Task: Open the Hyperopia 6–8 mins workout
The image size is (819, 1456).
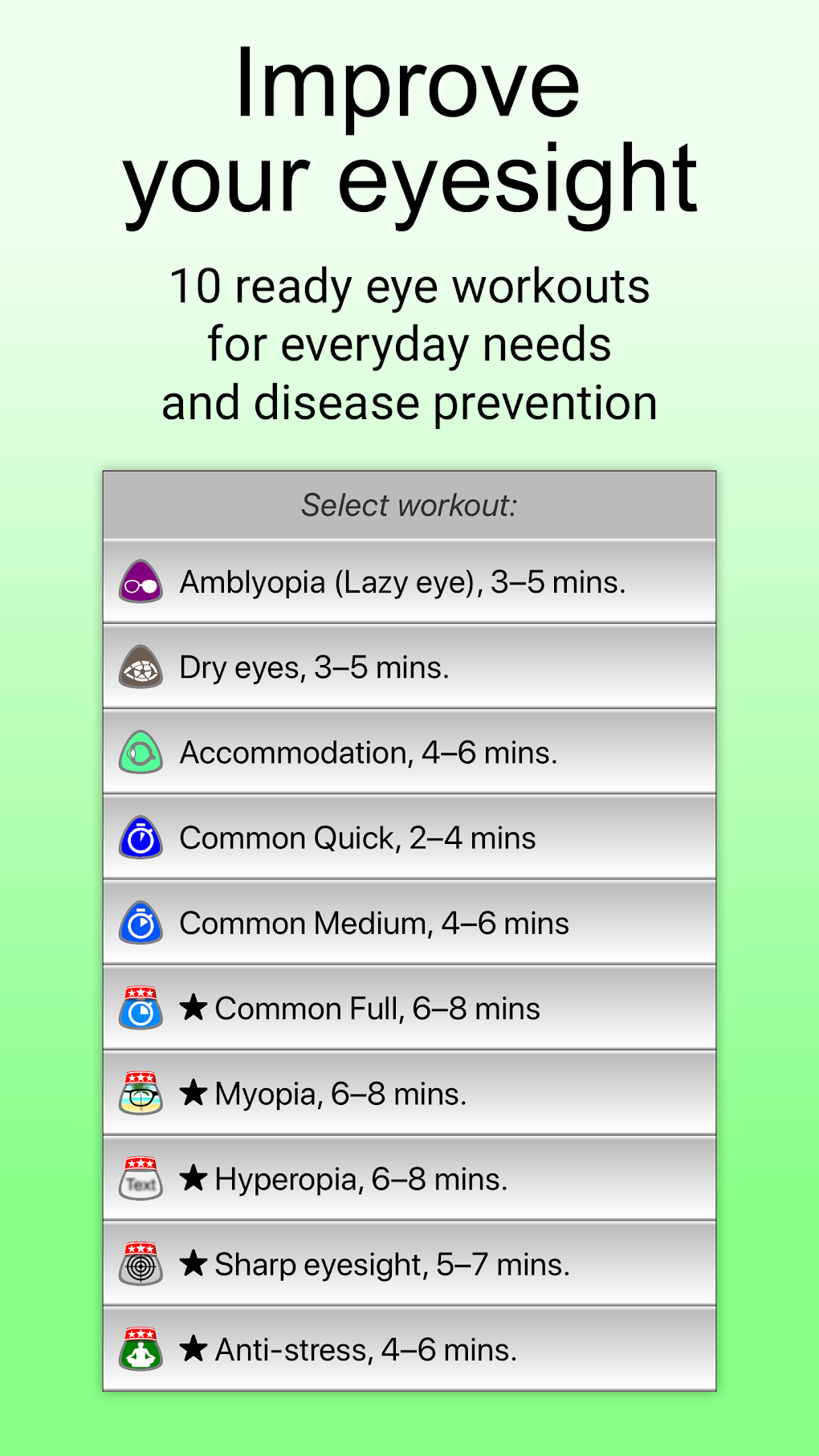Action: tap(409, 1178)
